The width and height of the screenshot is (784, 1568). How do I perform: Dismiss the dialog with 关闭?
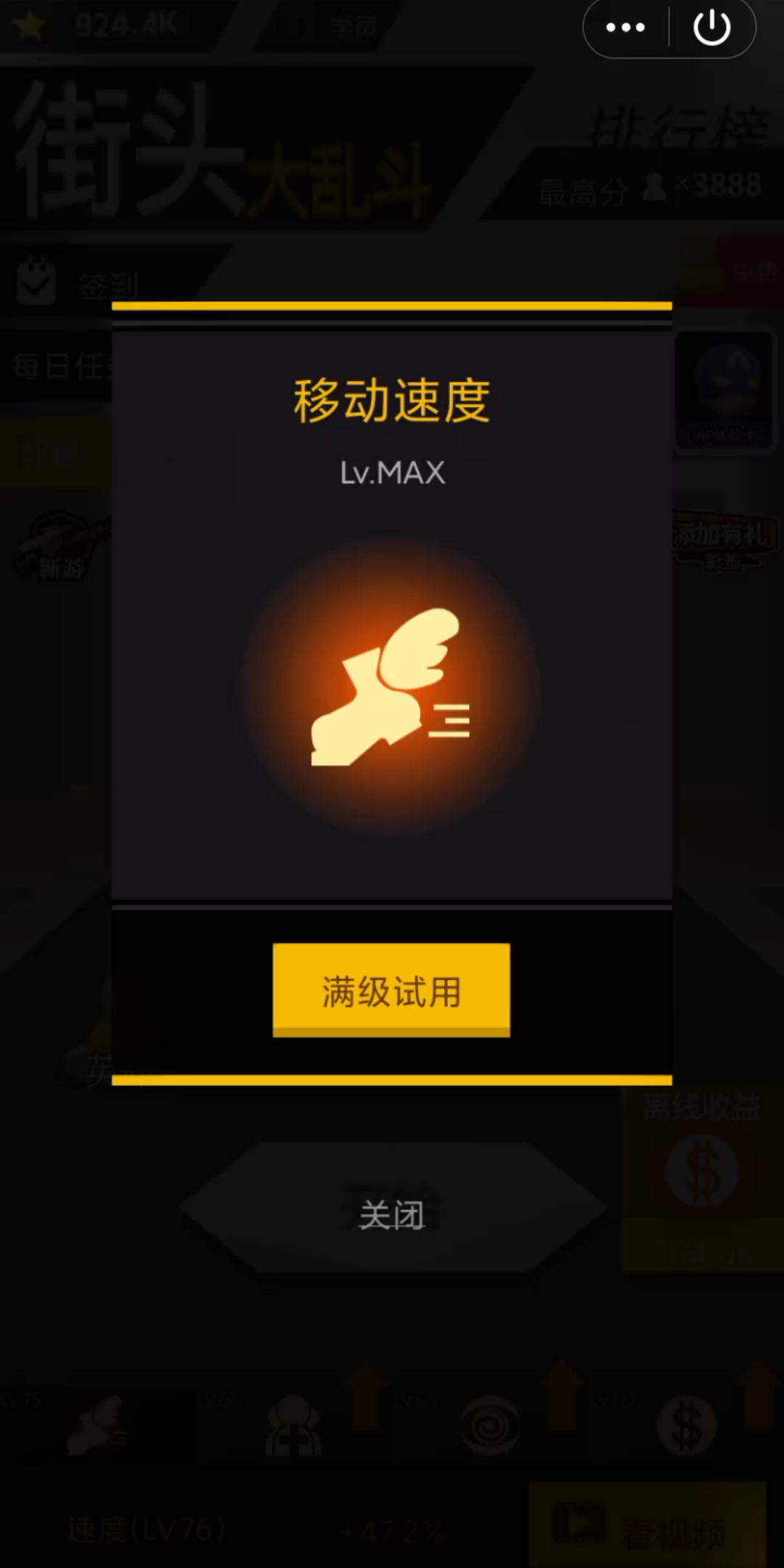tap(392, 1214)
